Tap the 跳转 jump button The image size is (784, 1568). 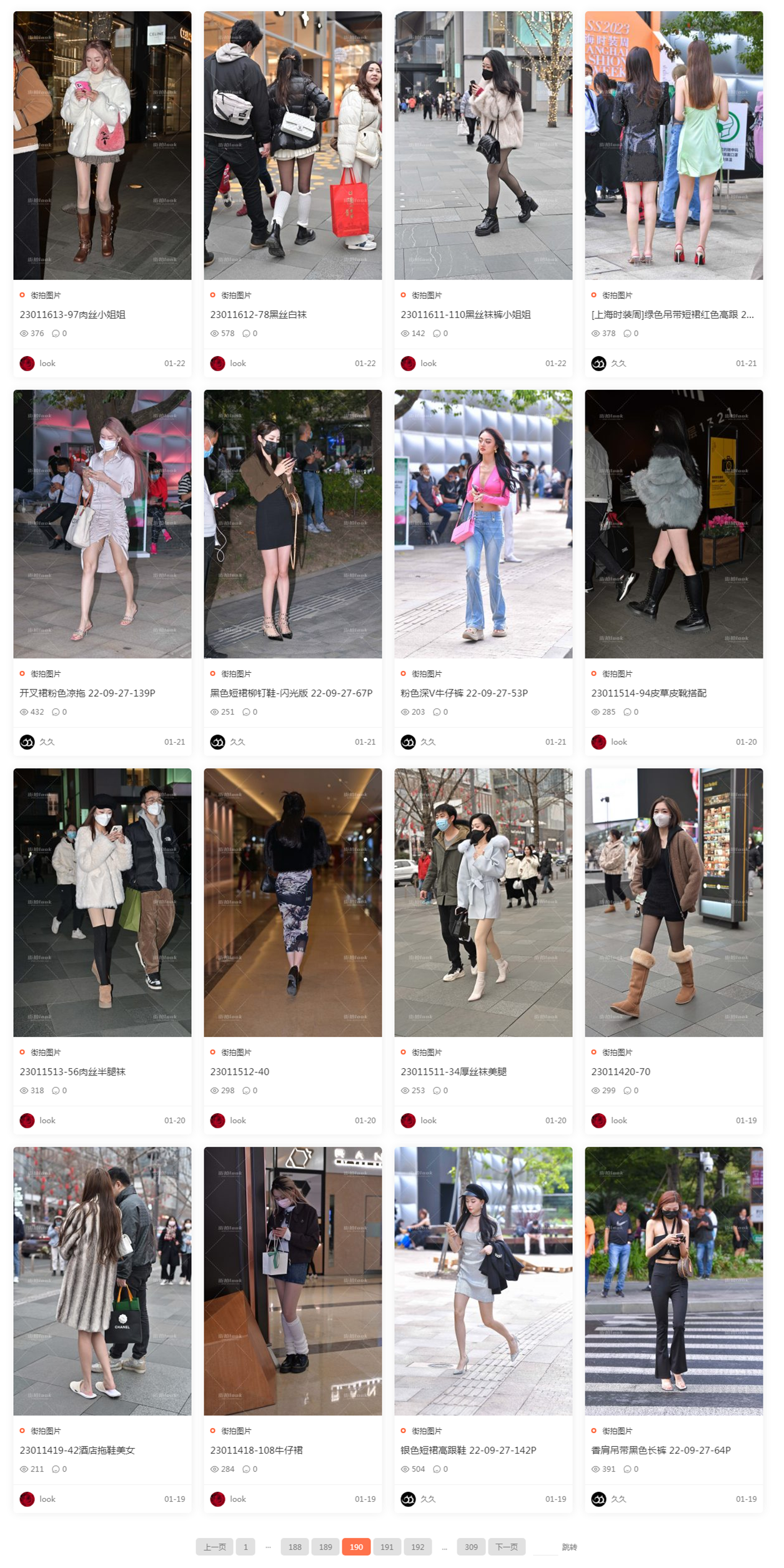pos(569,1547)
